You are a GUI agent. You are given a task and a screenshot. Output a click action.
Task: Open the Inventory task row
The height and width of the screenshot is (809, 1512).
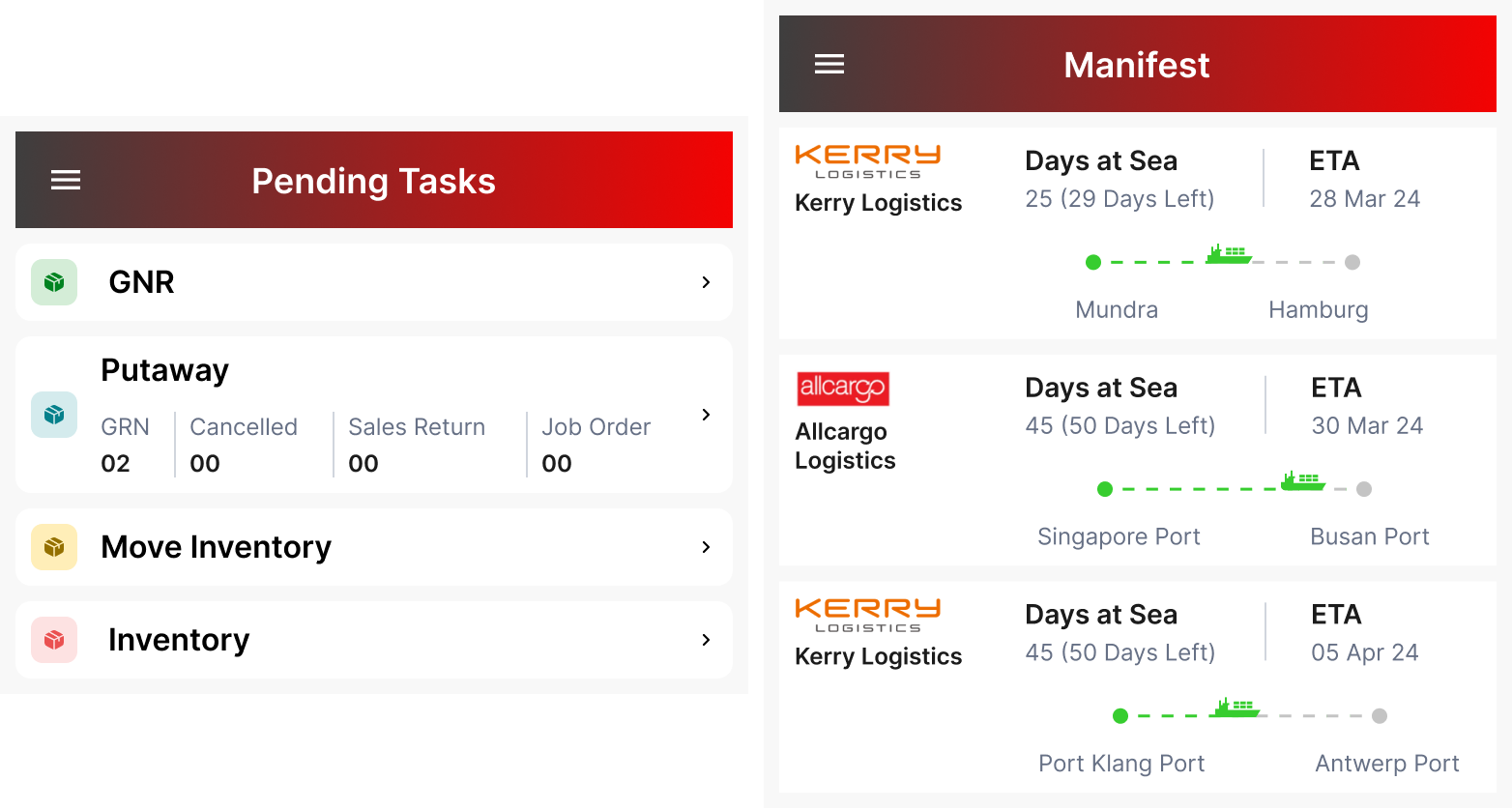pos(373,640)
